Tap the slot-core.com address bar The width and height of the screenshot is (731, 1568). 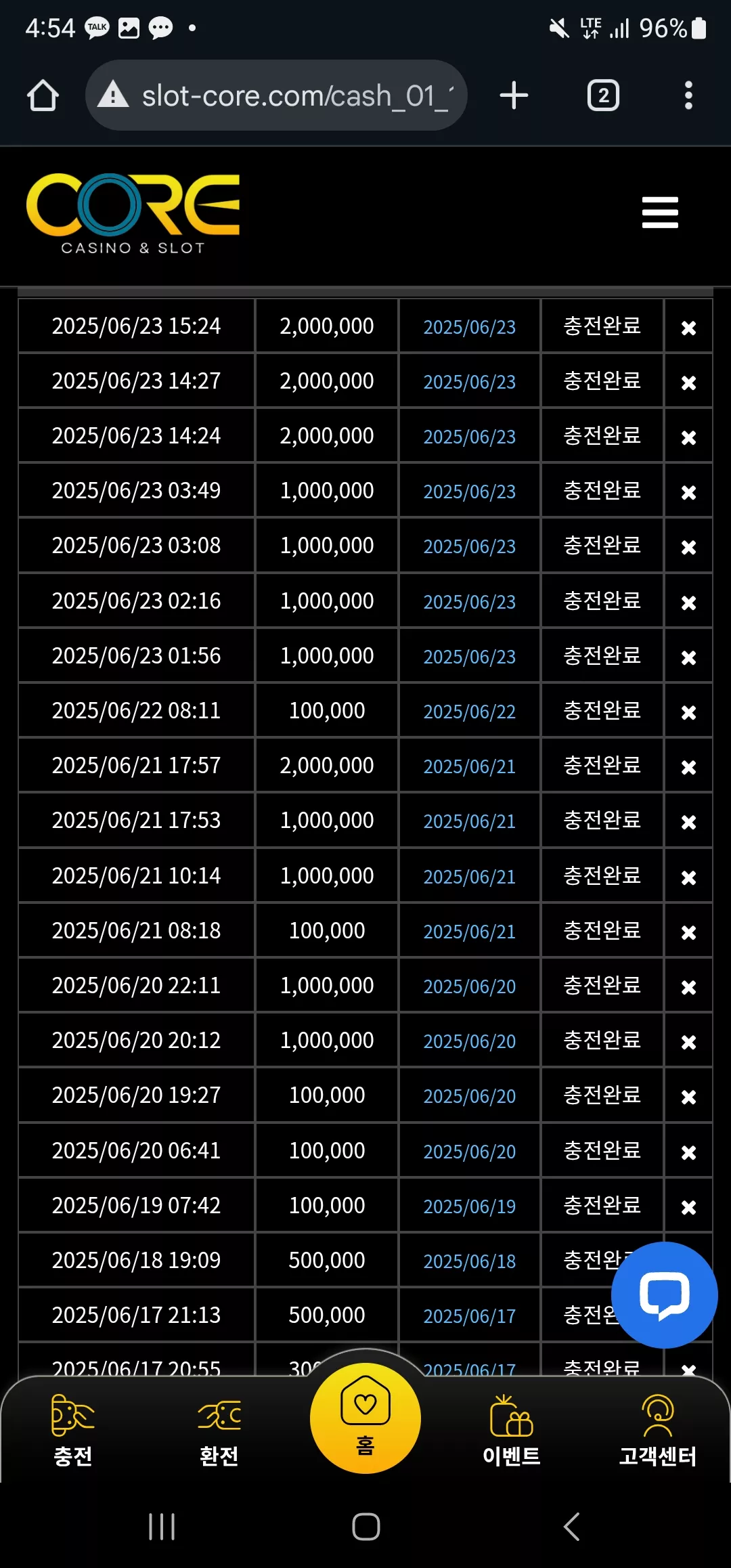pyautogui.click(x=276, y=95)
